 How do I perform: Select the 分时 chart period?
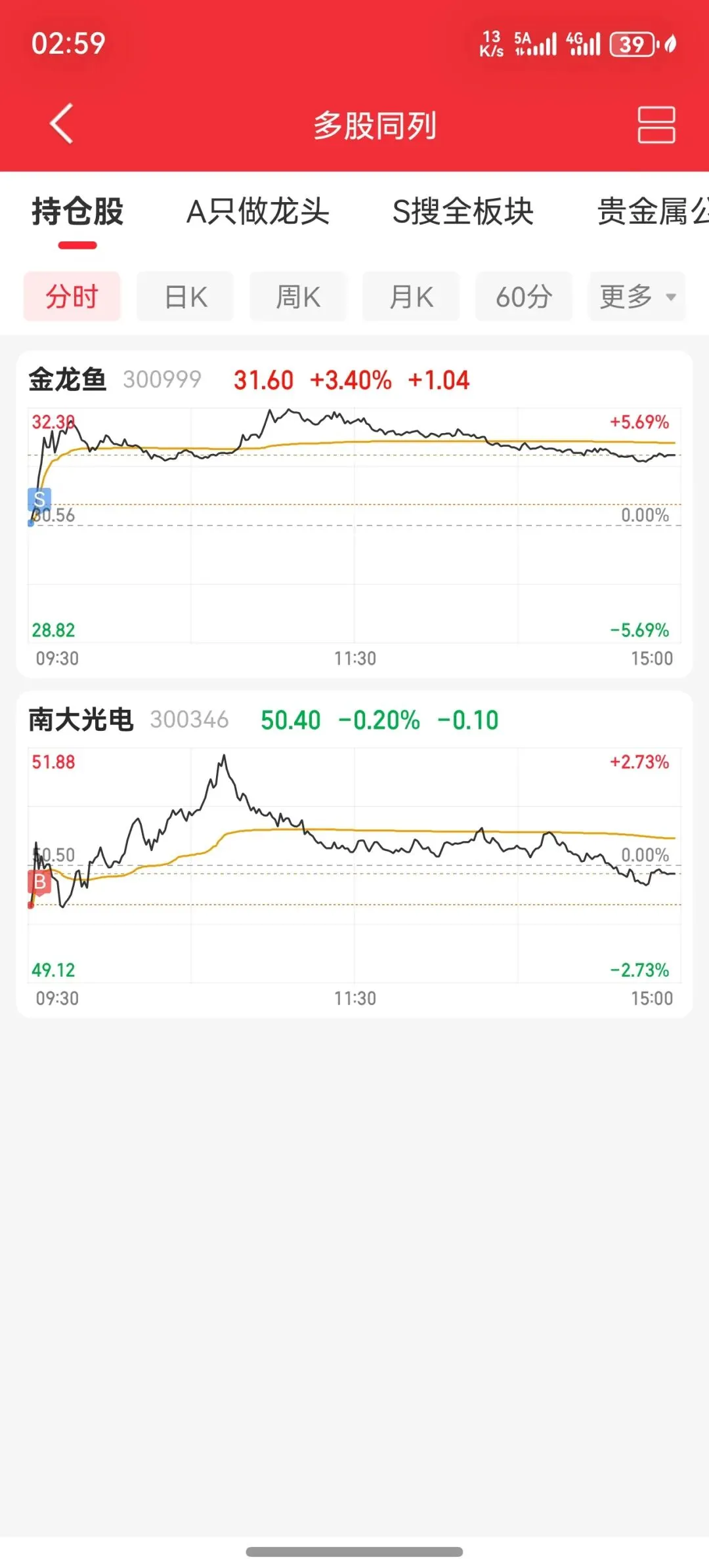click(x=72, y=297)
